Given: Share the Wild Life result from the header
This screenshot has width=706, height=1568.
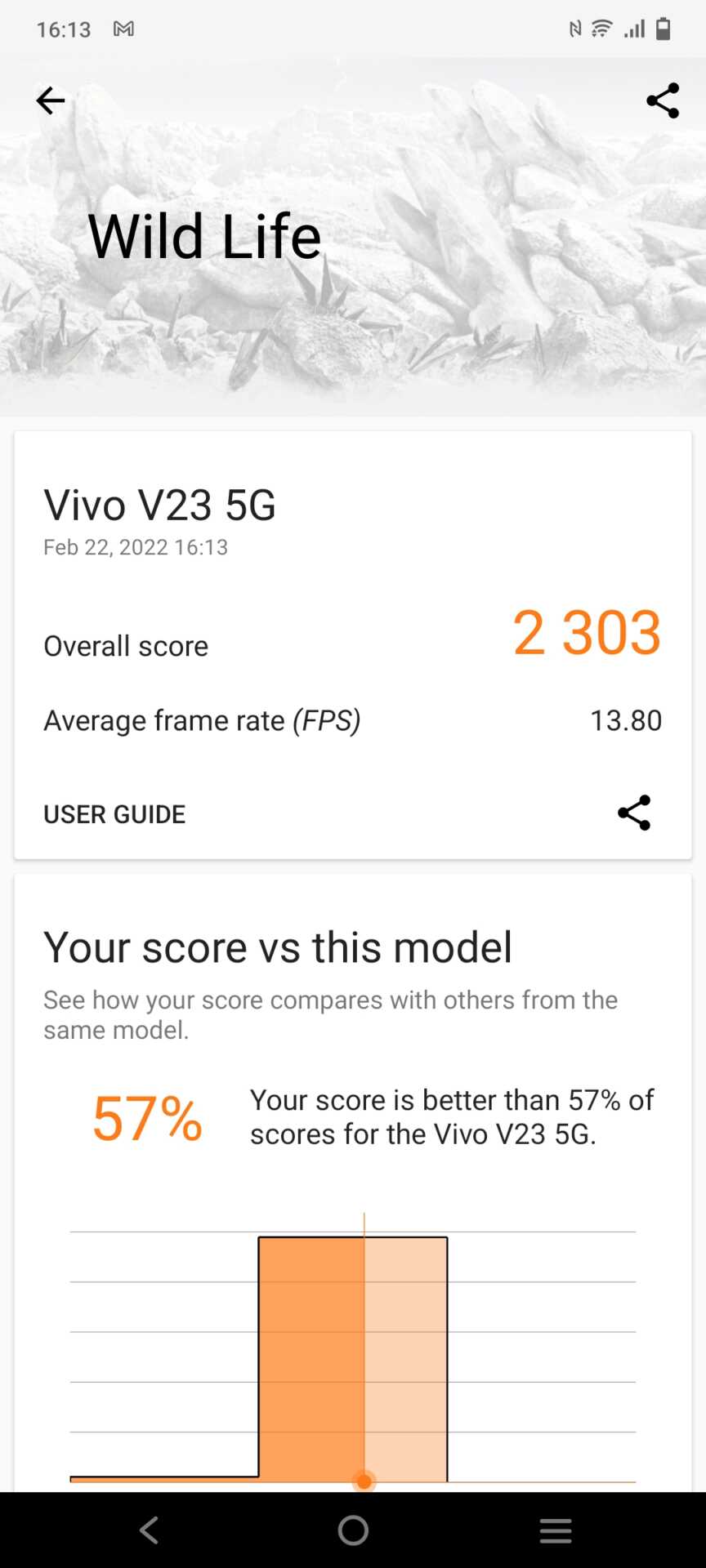Looking at the screenshot, I should (662, 100).
